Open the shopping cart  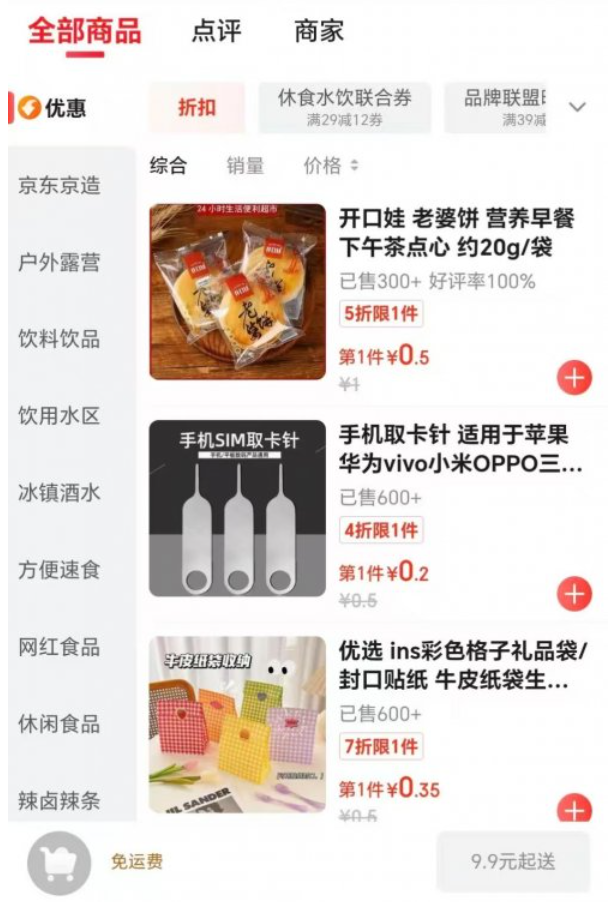59,862
